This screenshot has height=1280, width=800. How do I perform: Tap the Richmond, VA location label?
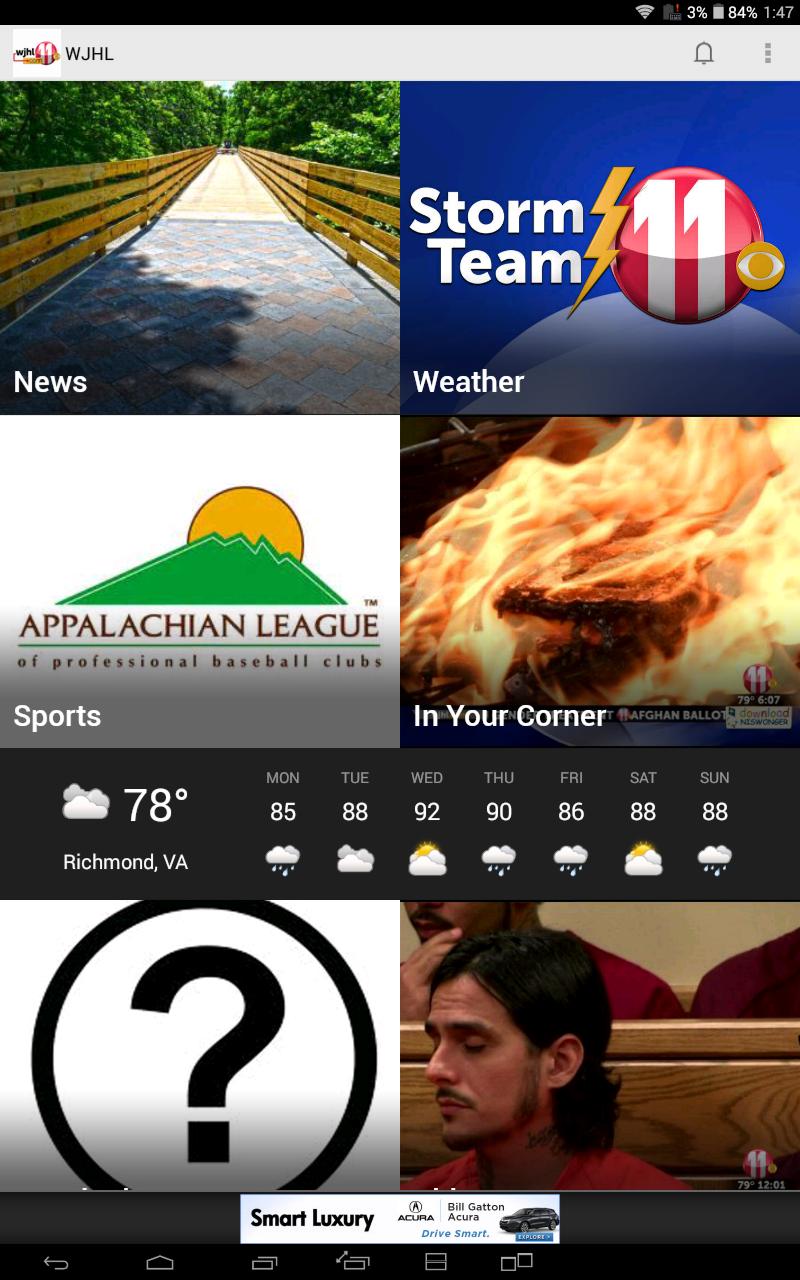(124, 861)
